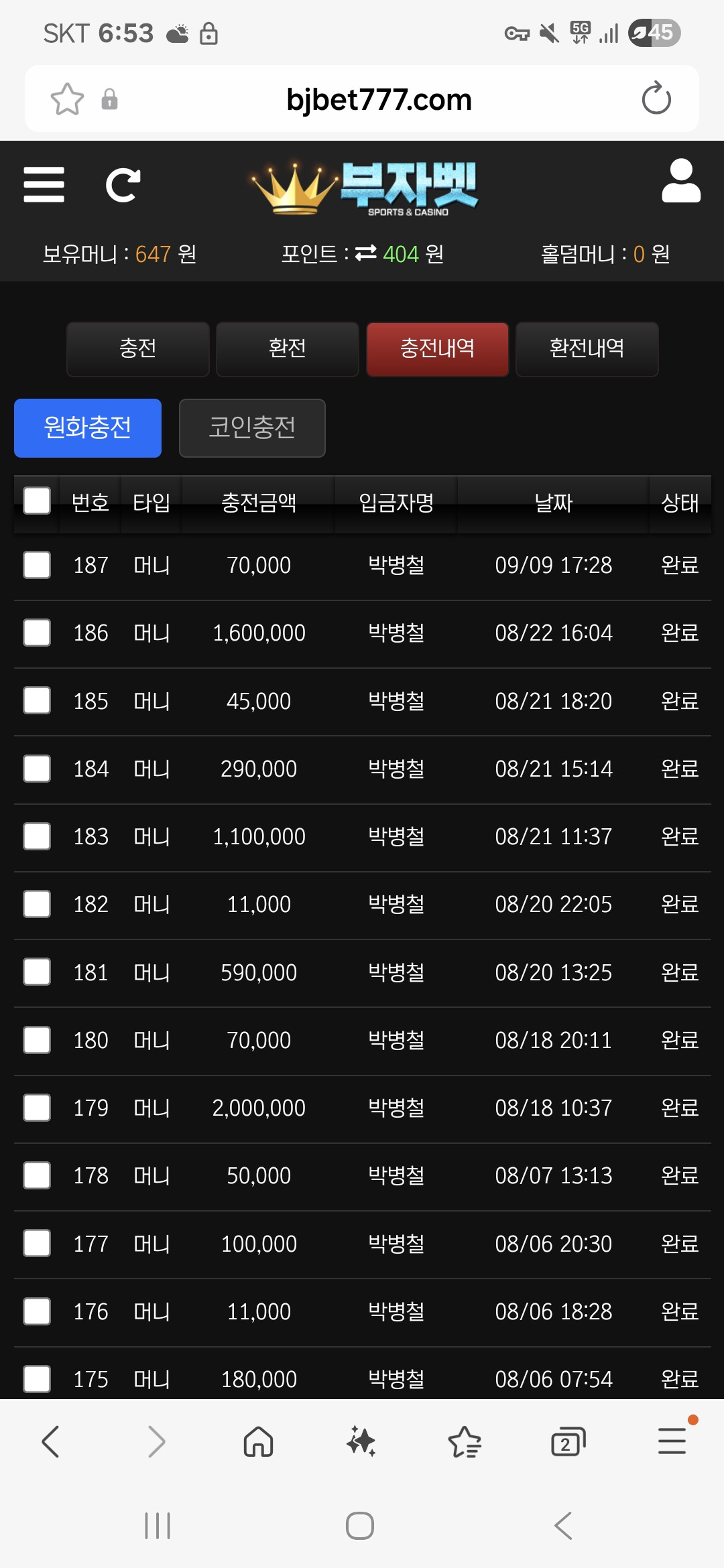Select the 코인충전 button

252,428
